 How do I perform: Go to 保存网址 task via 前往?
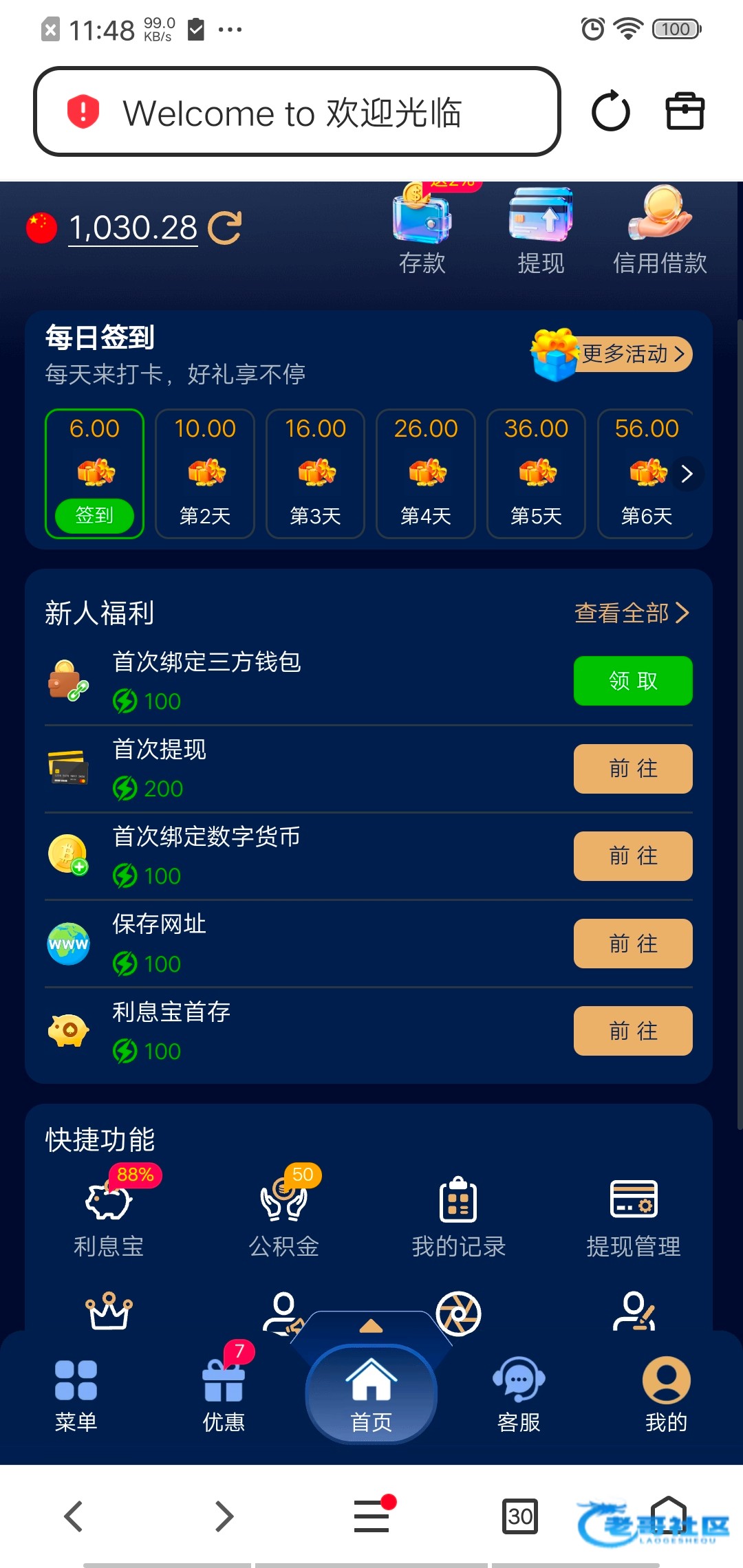pyautogui.click(x=633, y=944)
